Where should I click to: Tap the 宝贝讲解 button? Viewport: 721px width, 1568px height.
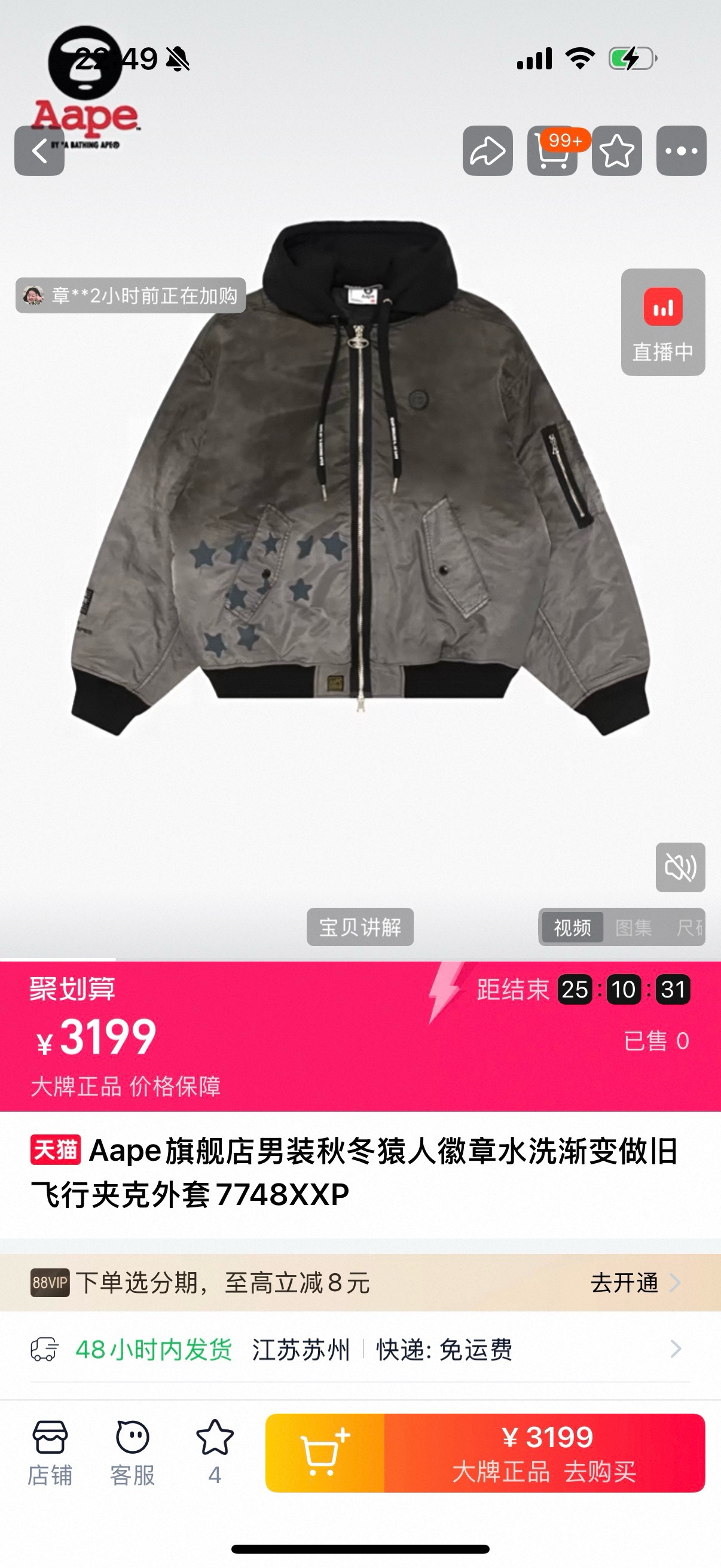tap(359, 926)
